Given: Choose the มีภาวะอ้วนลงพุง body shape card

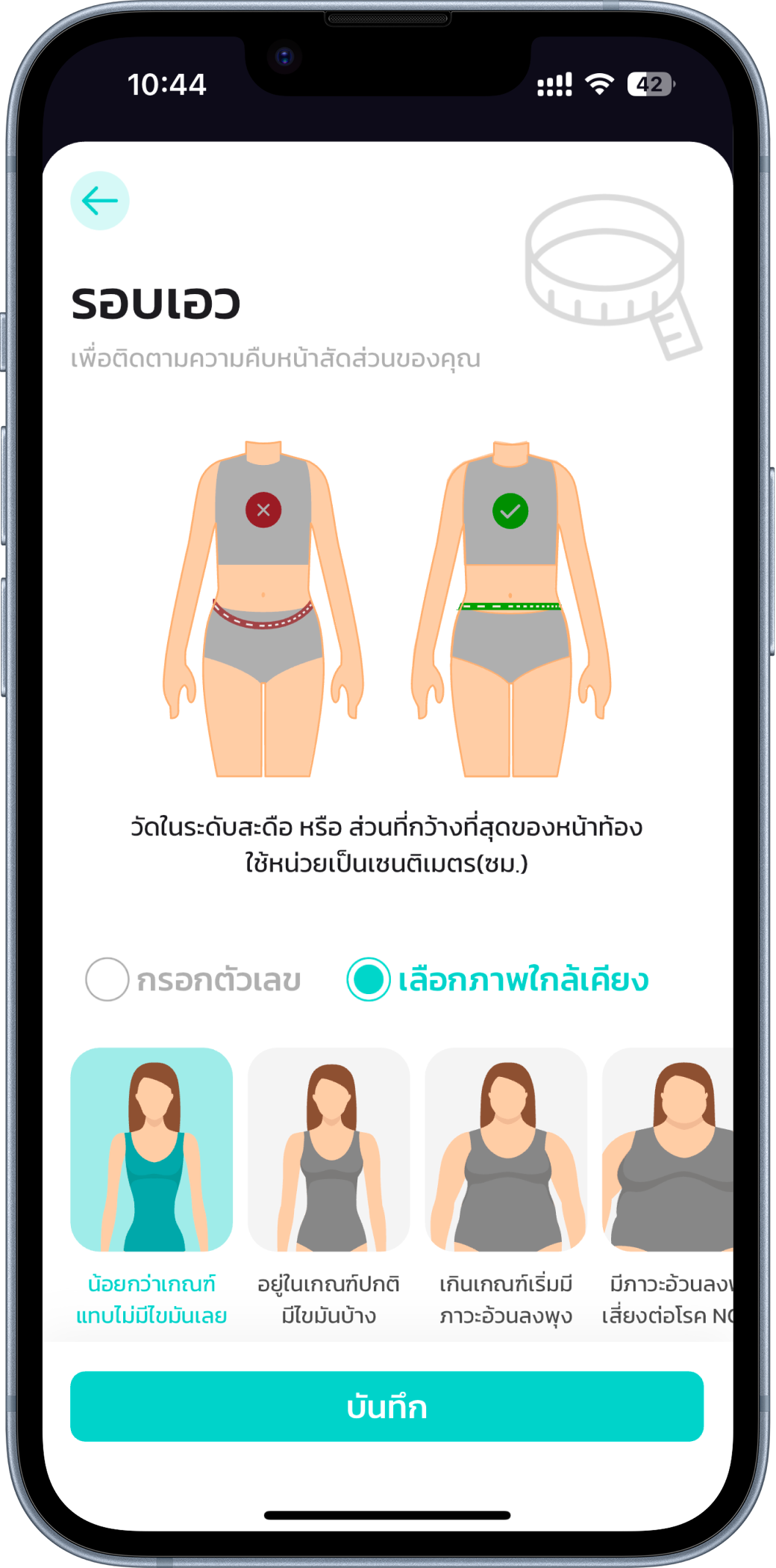Looking at the screenshot, I should (669, 1149).
